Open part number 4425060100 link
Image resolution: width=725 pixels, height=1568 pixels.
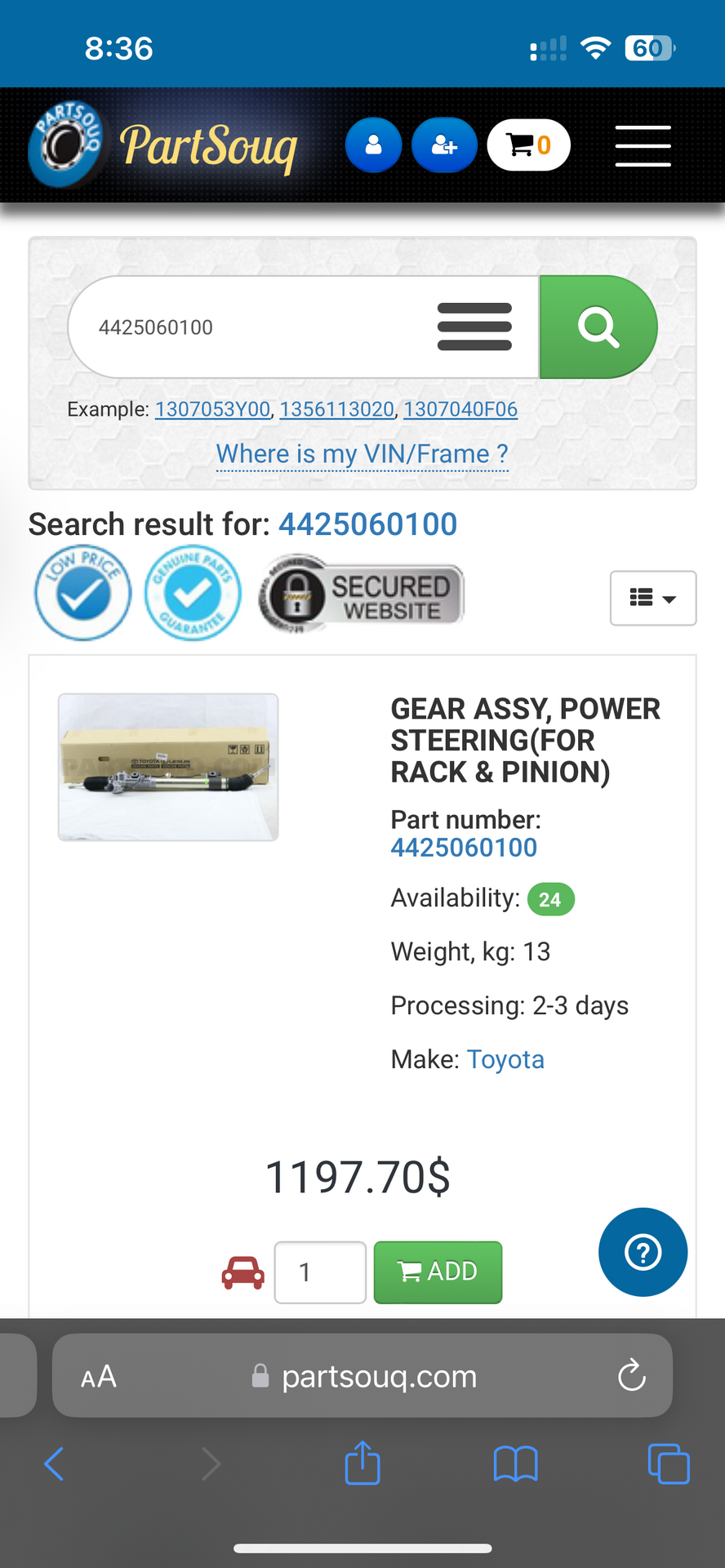pos(464,848)
